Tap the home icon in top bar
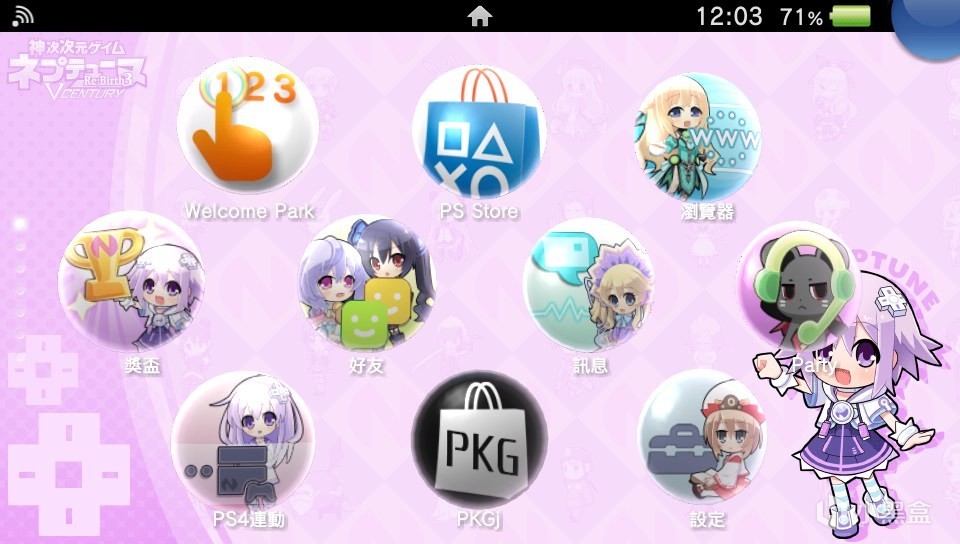Screen dimensions: 960x544 tap(480, 16)
